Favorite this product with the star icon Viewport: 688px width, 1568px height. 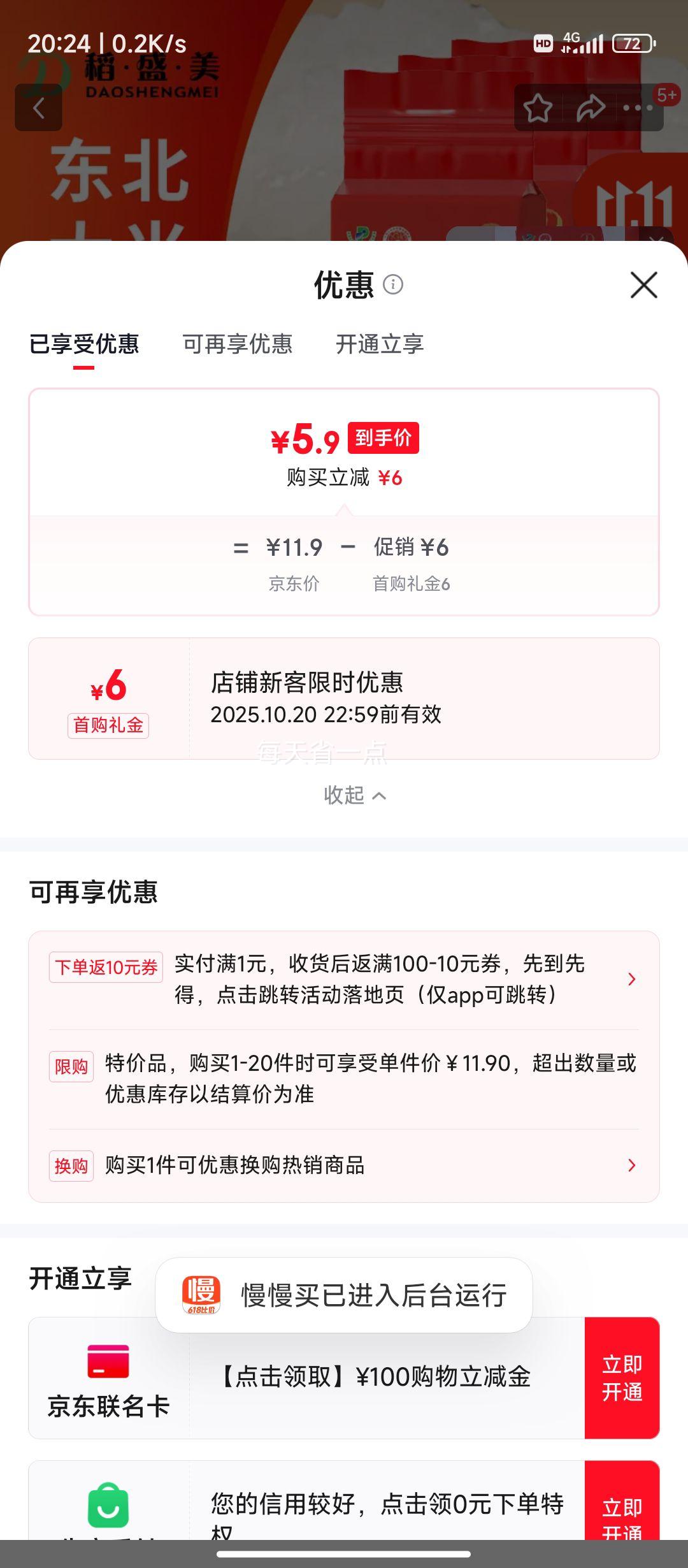pyautogui.click(x=538, y=108)
